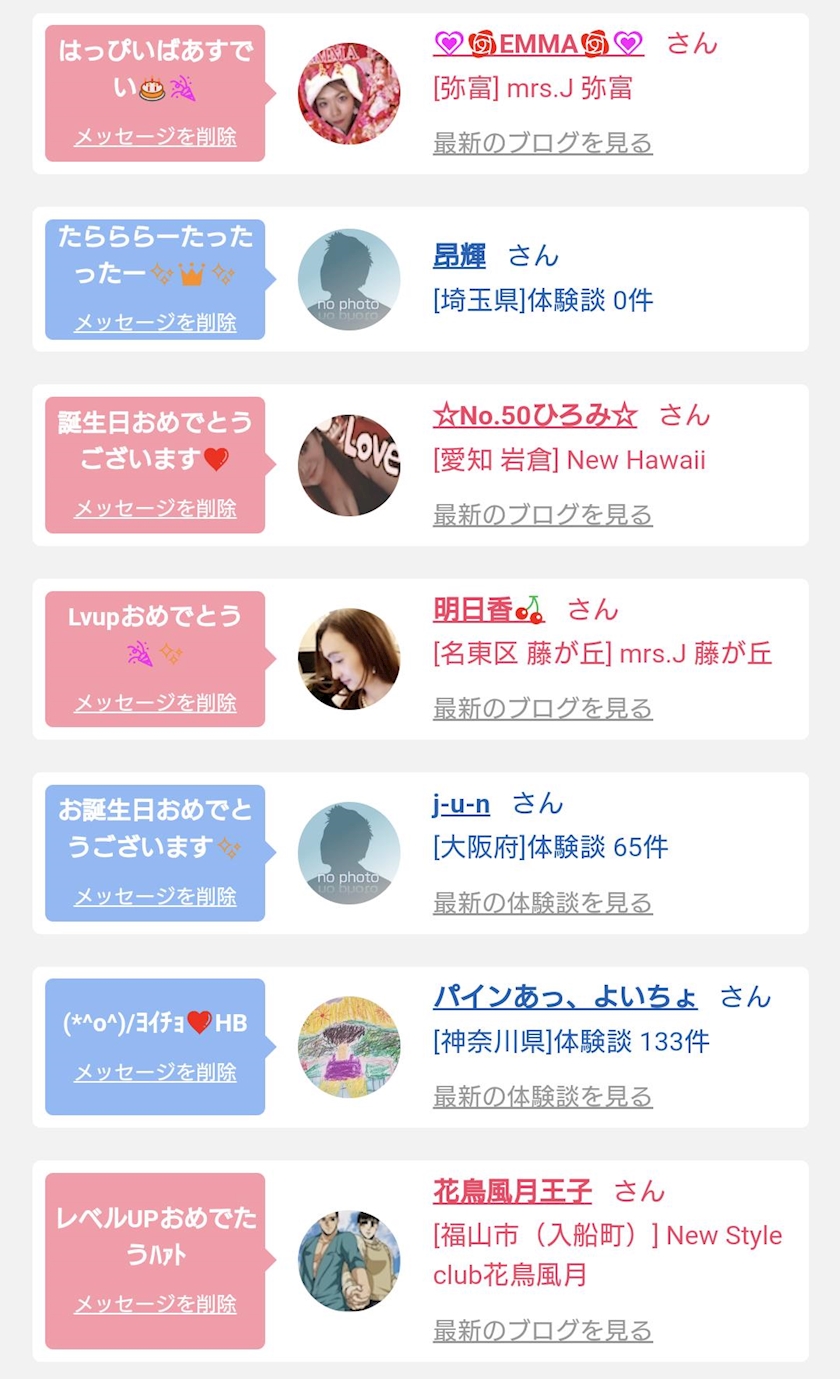
Task: View 明日香's latest blog
Action: click(x=542, y=709)
